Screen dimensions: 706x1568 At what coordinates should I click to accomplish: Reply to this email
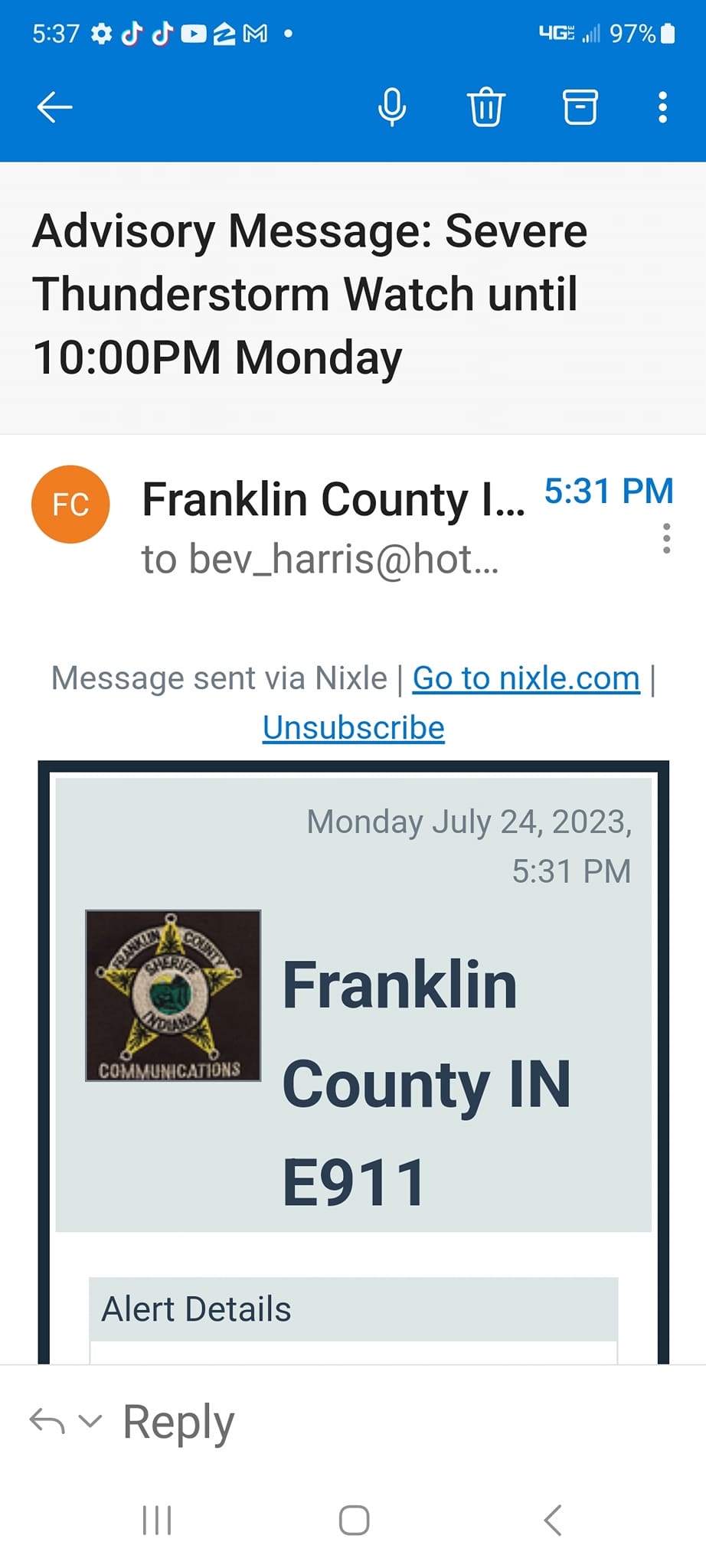point(178,1423)
